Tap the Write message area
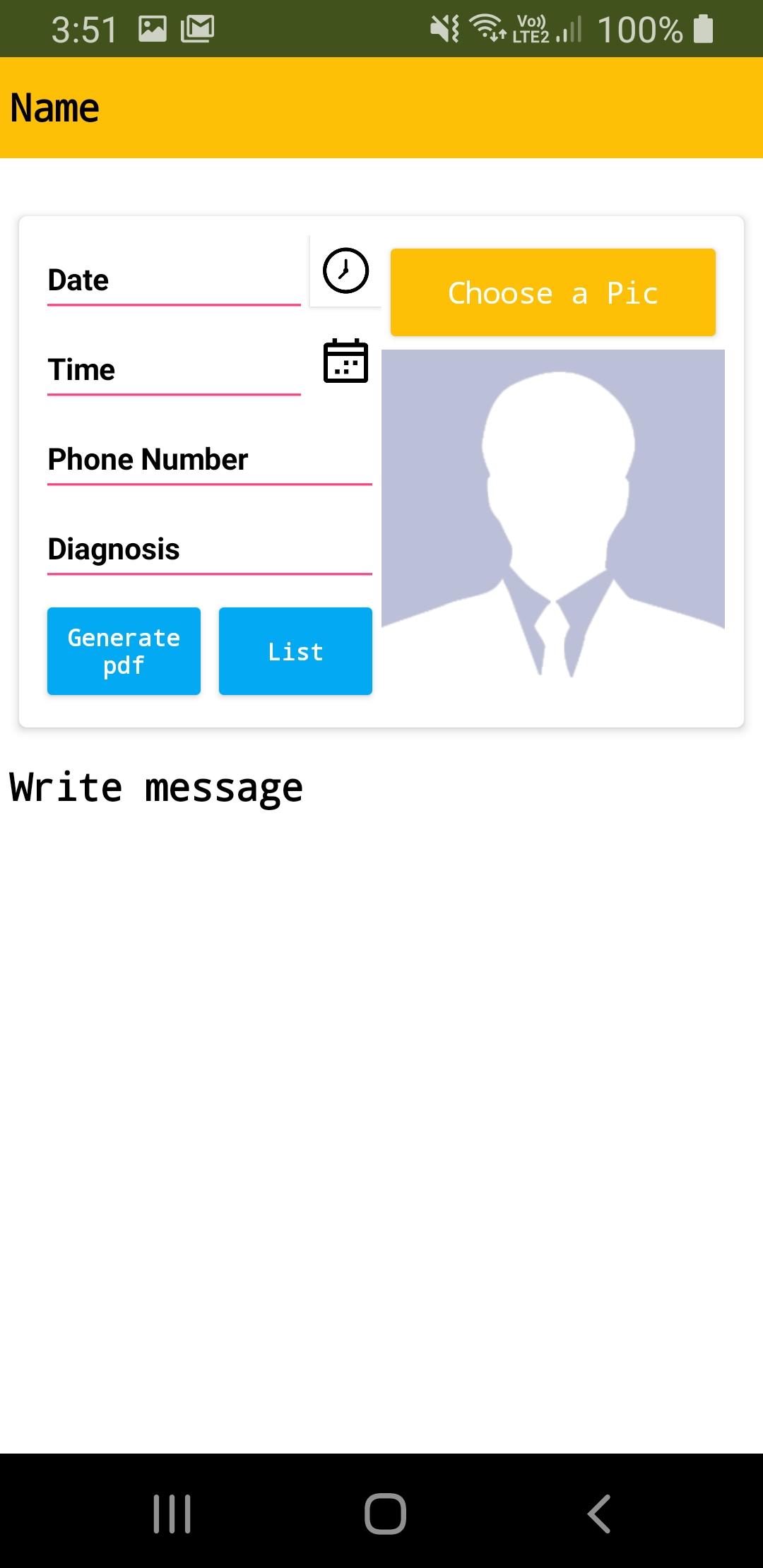This screenshot has width=763, height=1568. point(155,786)
